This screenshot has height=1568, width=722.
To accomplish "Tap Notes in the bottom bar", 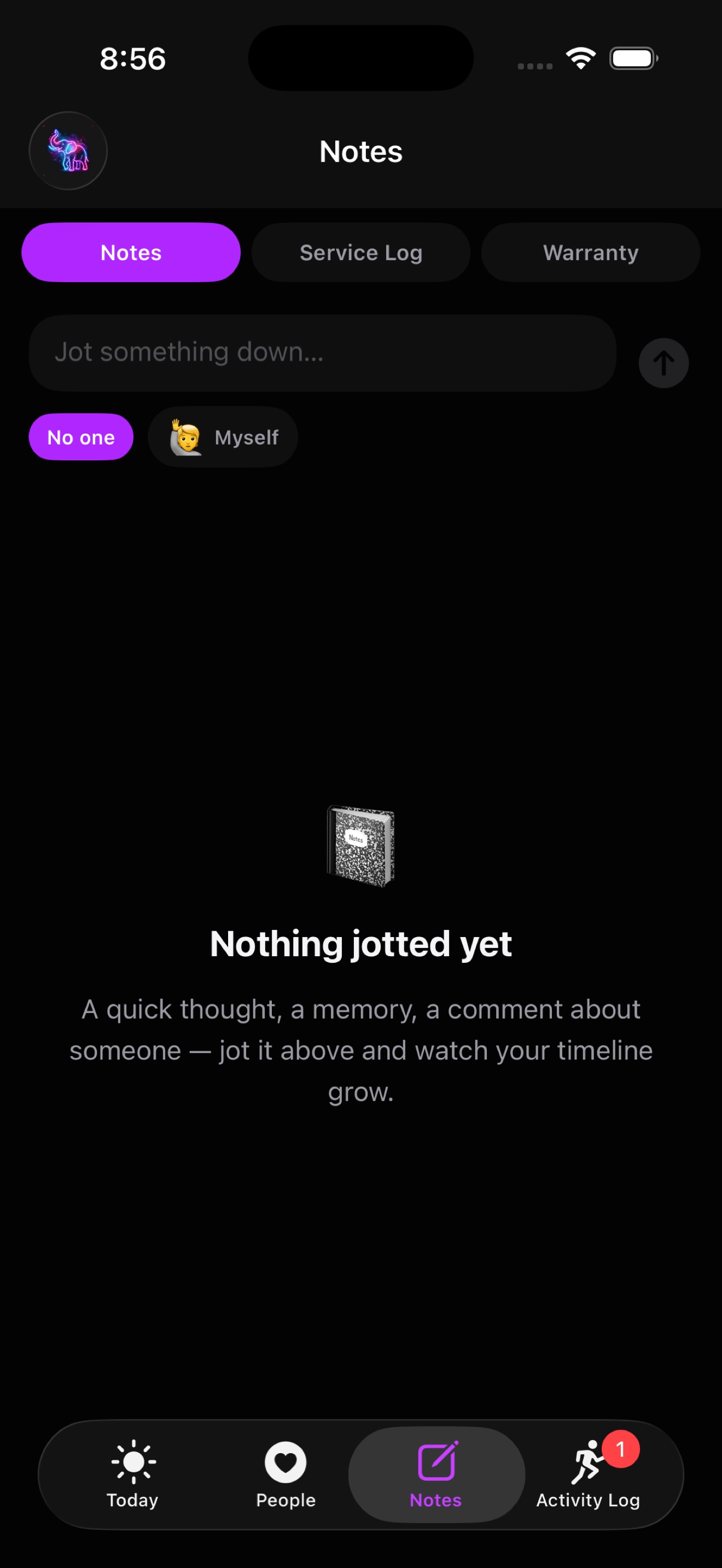I will [436, 1475].
